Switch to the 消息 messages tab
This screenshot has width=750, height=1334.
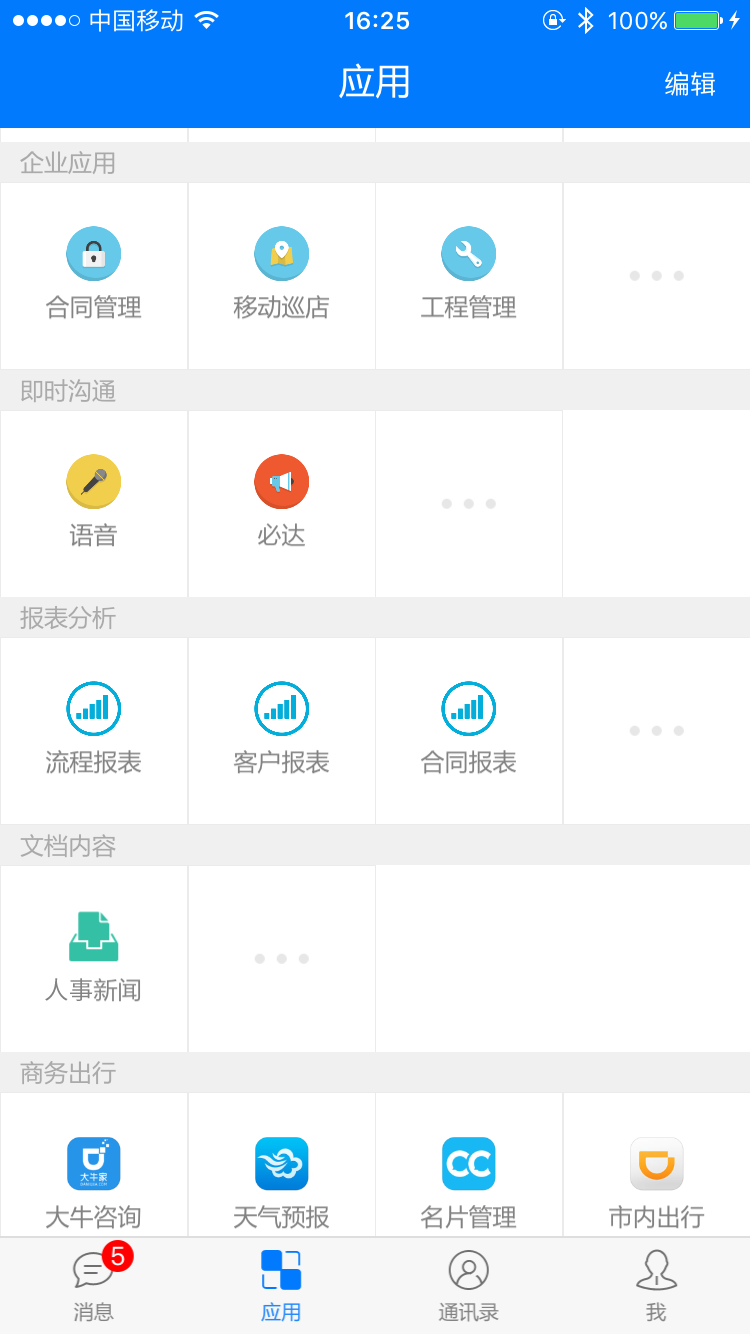point(94,1286)
